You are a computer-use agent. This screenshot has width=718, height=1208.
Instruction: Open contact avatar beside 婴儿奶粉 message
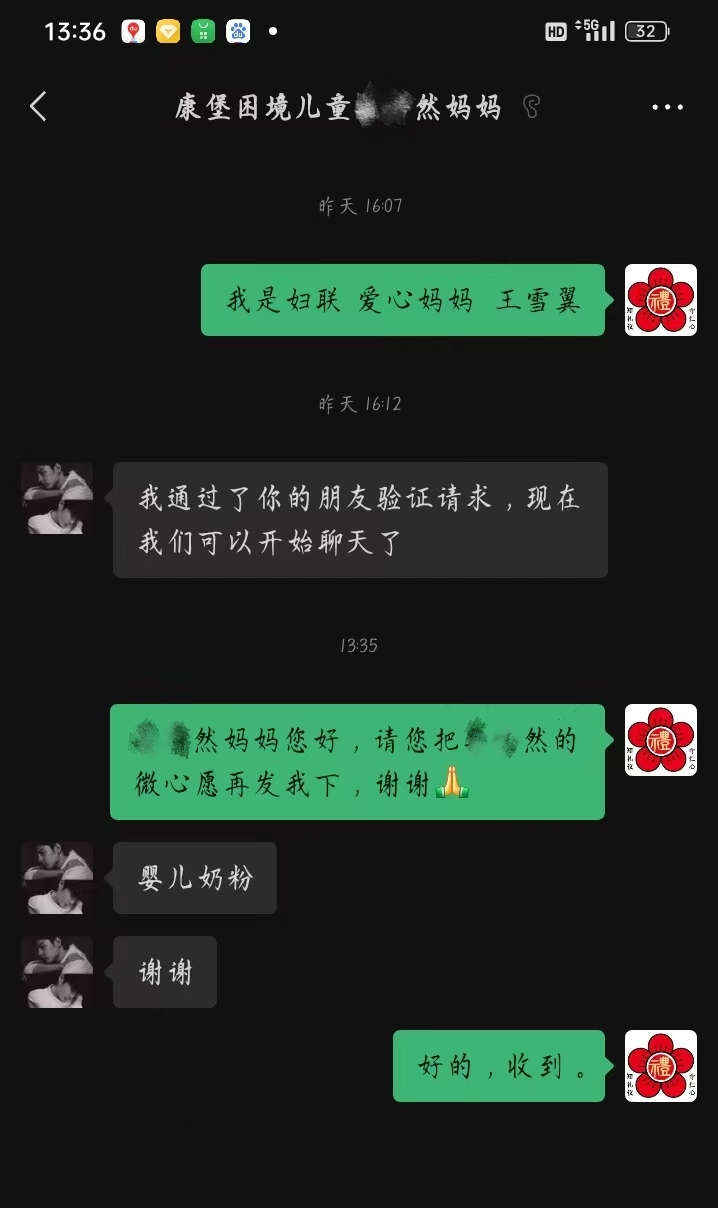tap(57, 878)
